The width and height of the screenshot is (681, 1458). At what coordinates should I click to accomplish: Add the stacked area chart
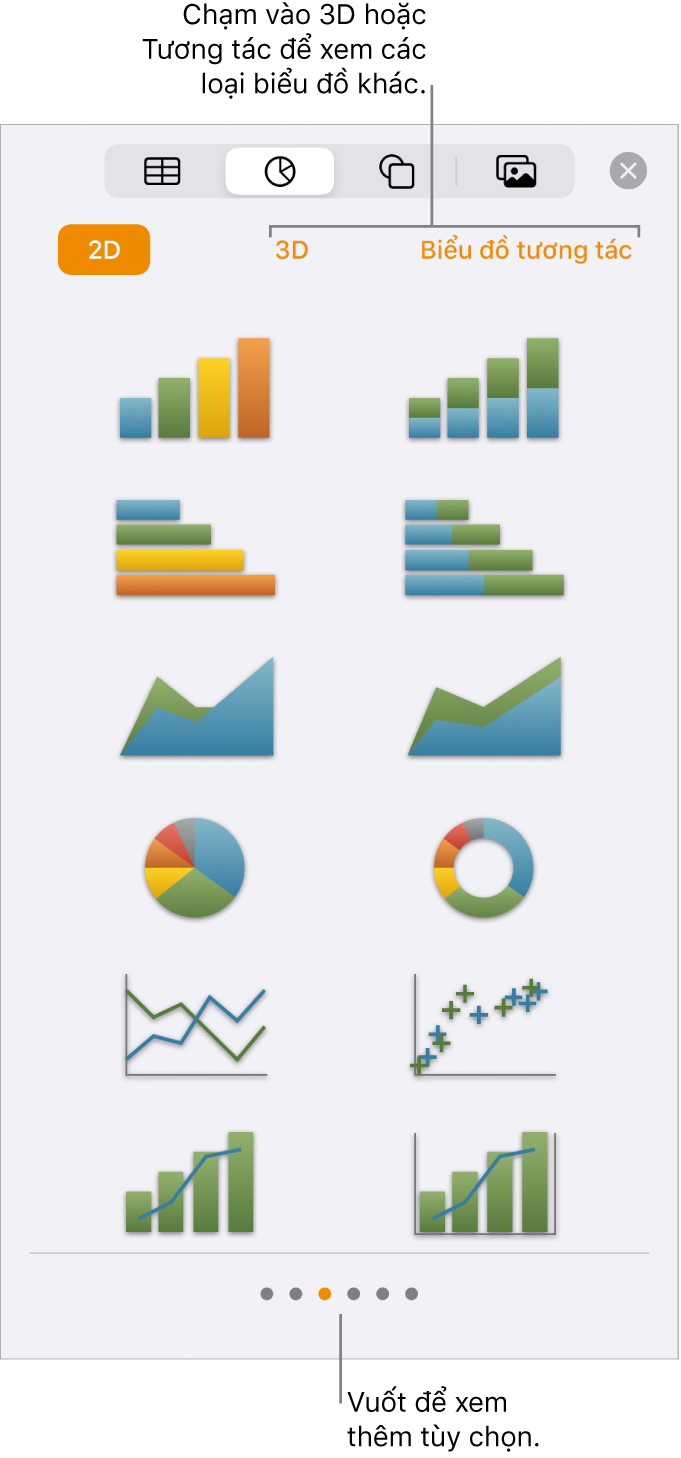[x=485, y=708]
